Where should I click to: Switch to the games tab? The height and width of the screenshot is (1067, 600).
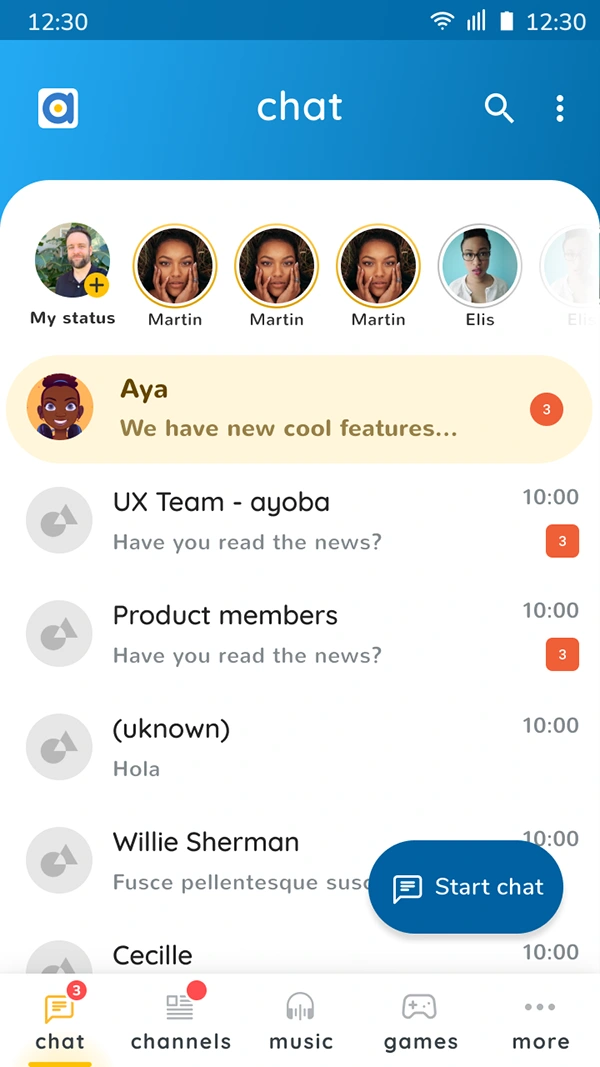tap(420, 1020)
